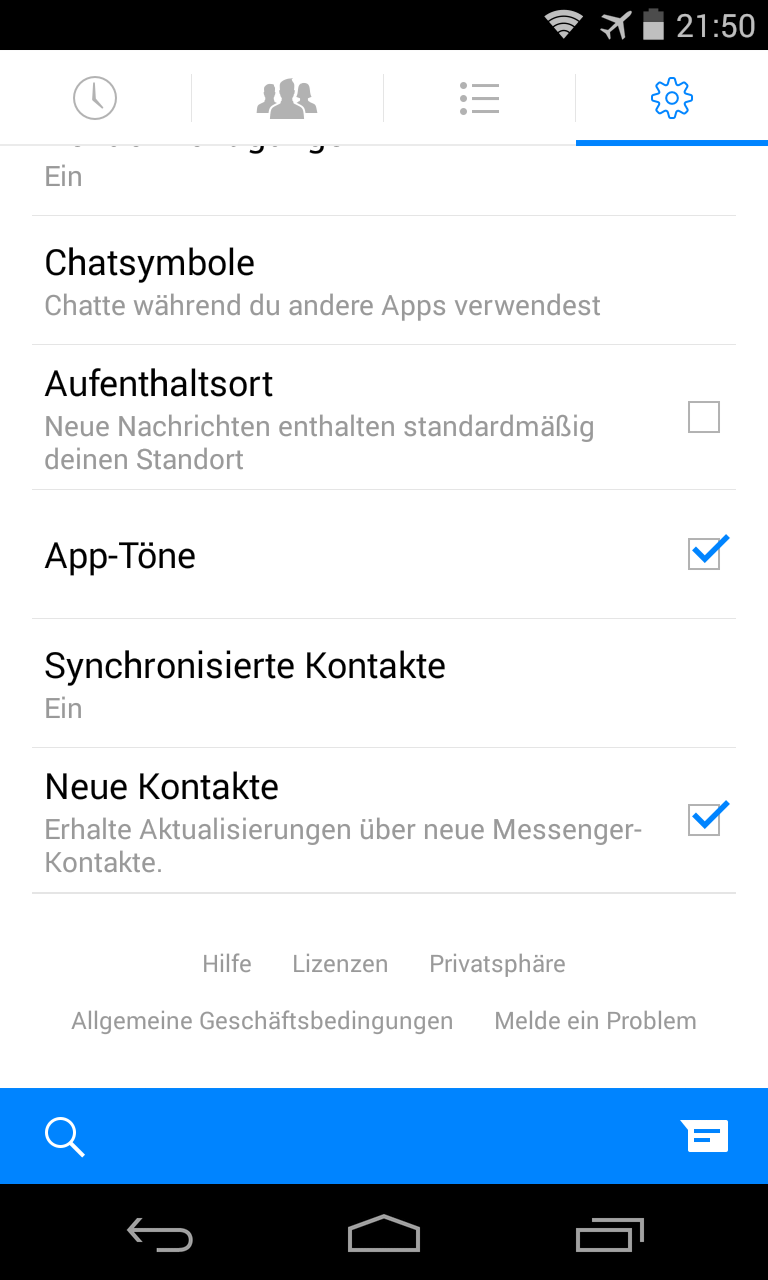The image size is (768, 1280).
Task: Switch to the contacts list tab
Action: coord(479,98)
